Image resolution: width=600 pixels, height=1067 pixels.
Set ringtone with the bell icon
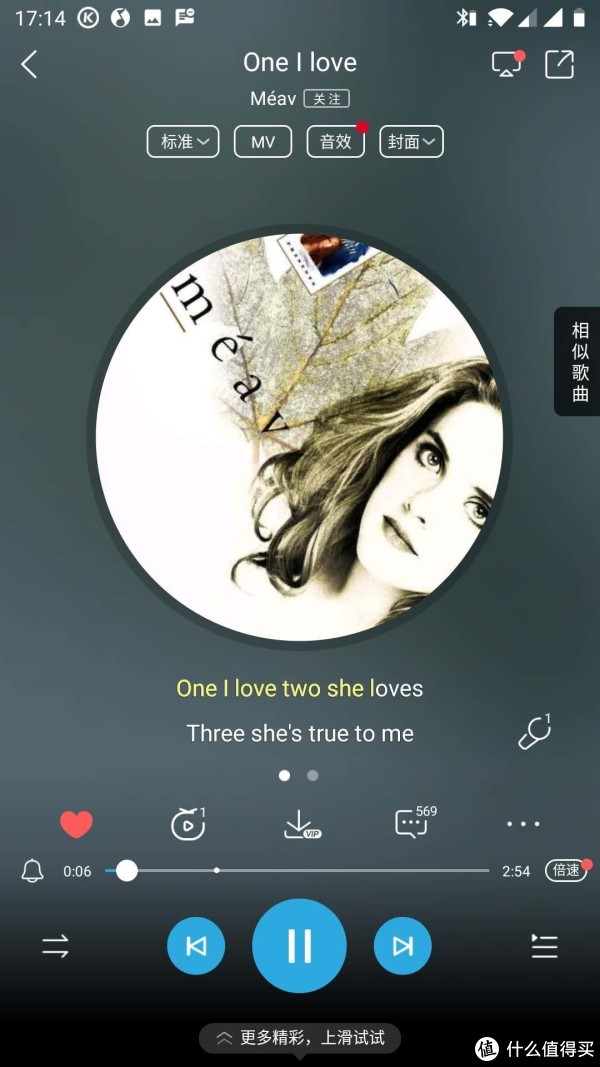33,871
